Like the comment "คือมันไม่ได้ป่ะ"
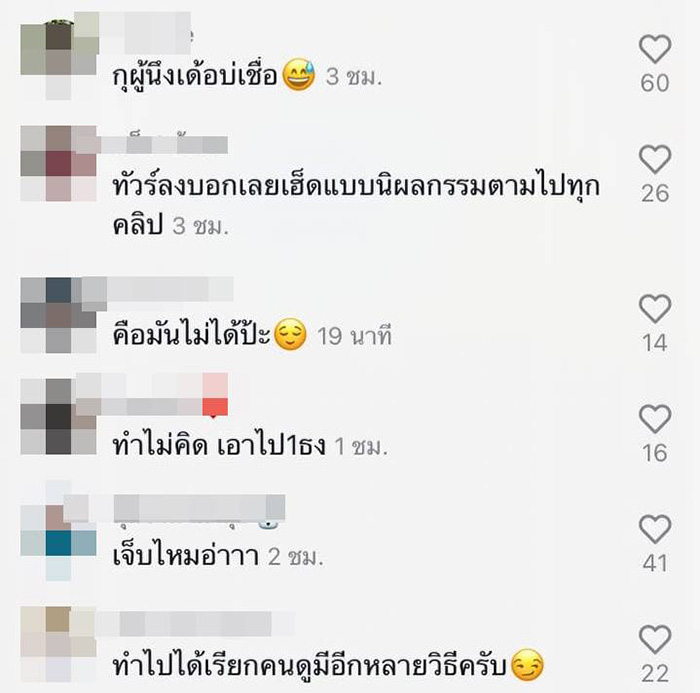Image resolution: width=700 pixels, height=693 pixels. pyautogui.click(x=654, y=308)
